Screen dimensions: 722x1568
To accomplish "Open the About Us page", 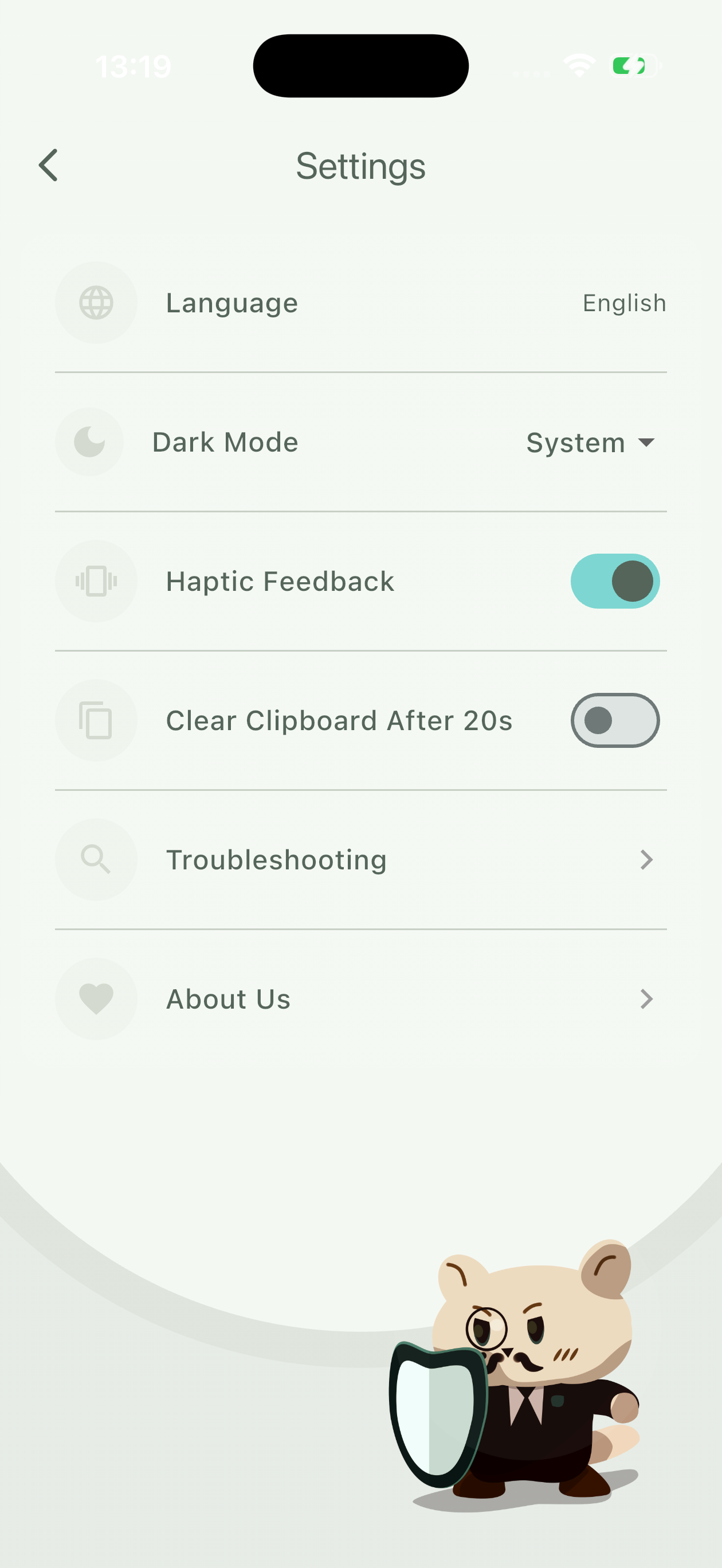I will [228, 998].
